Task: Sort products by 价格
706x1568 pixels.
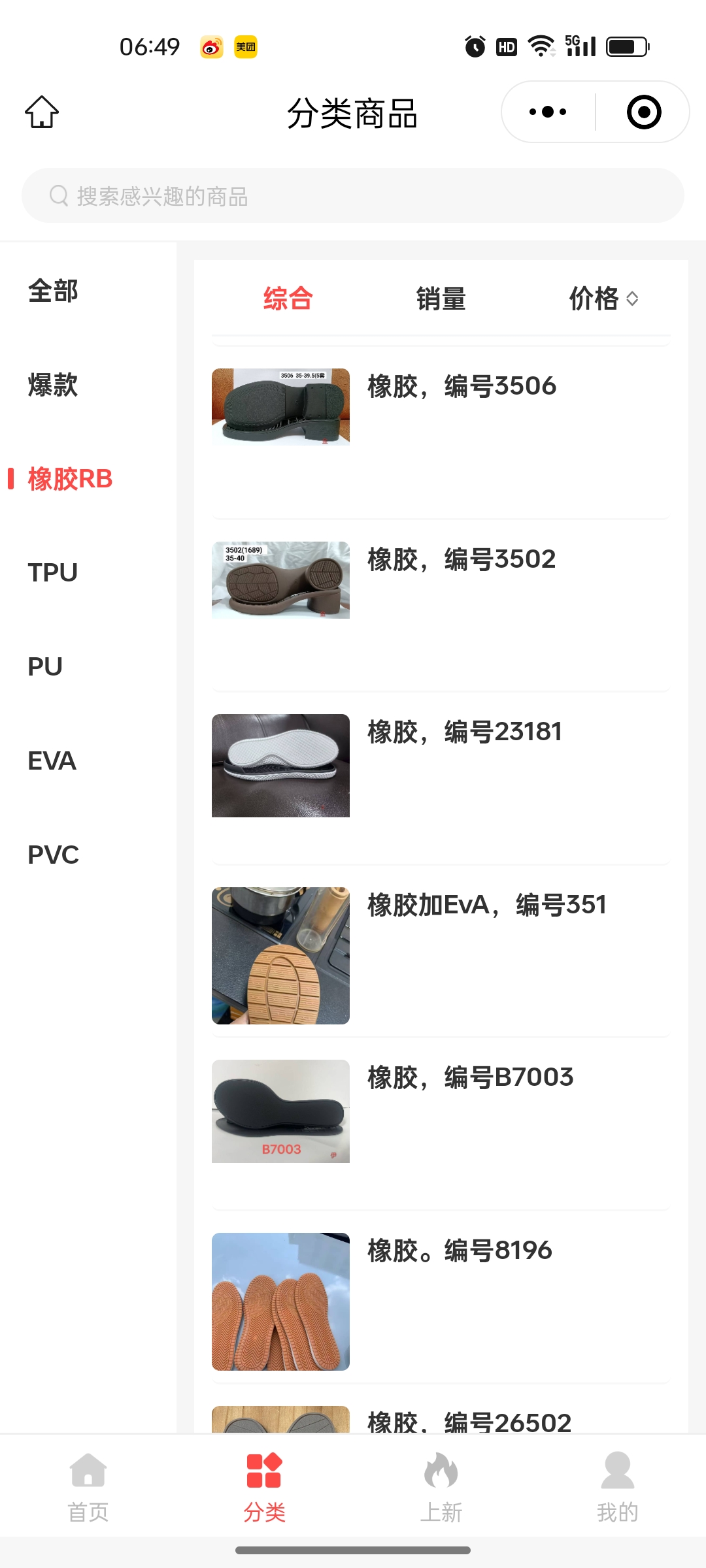Action: click(x=603, y=299)
